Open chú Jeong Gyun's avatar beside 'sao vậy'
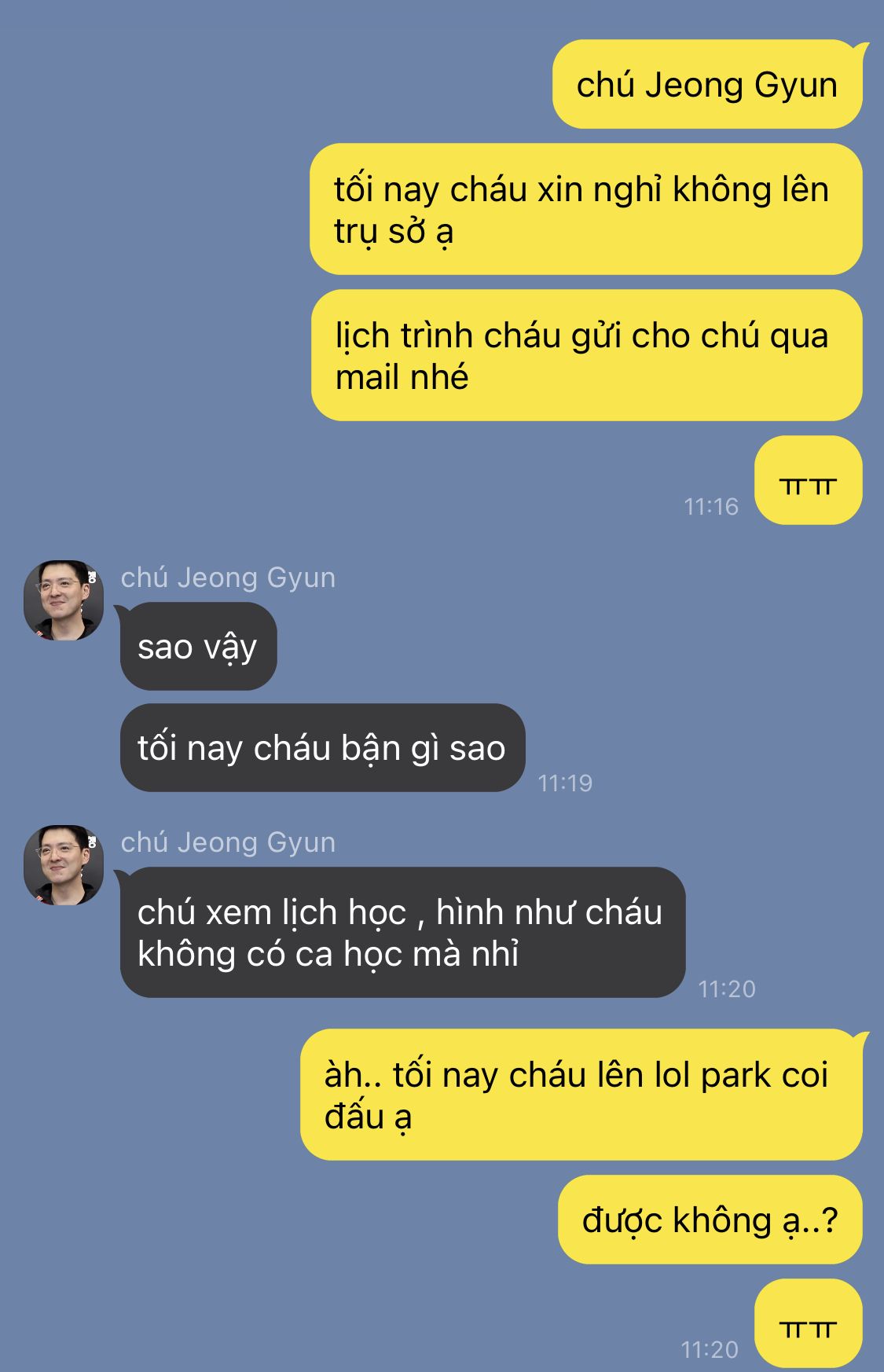The height and width of the screenshot is (1372, 884). pos(64,600)
